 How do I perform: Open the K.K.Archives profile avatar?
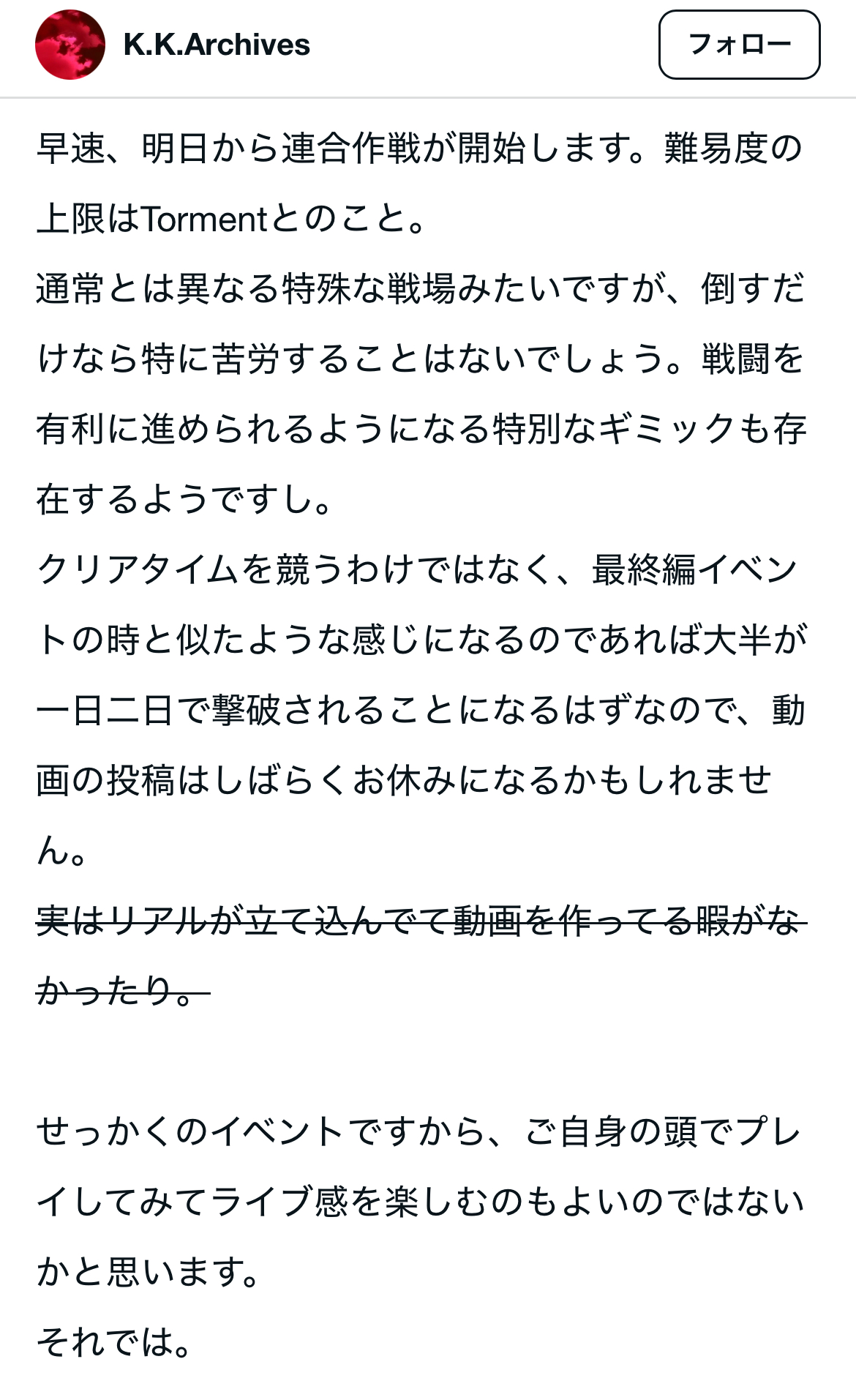[x=70, y=45]
